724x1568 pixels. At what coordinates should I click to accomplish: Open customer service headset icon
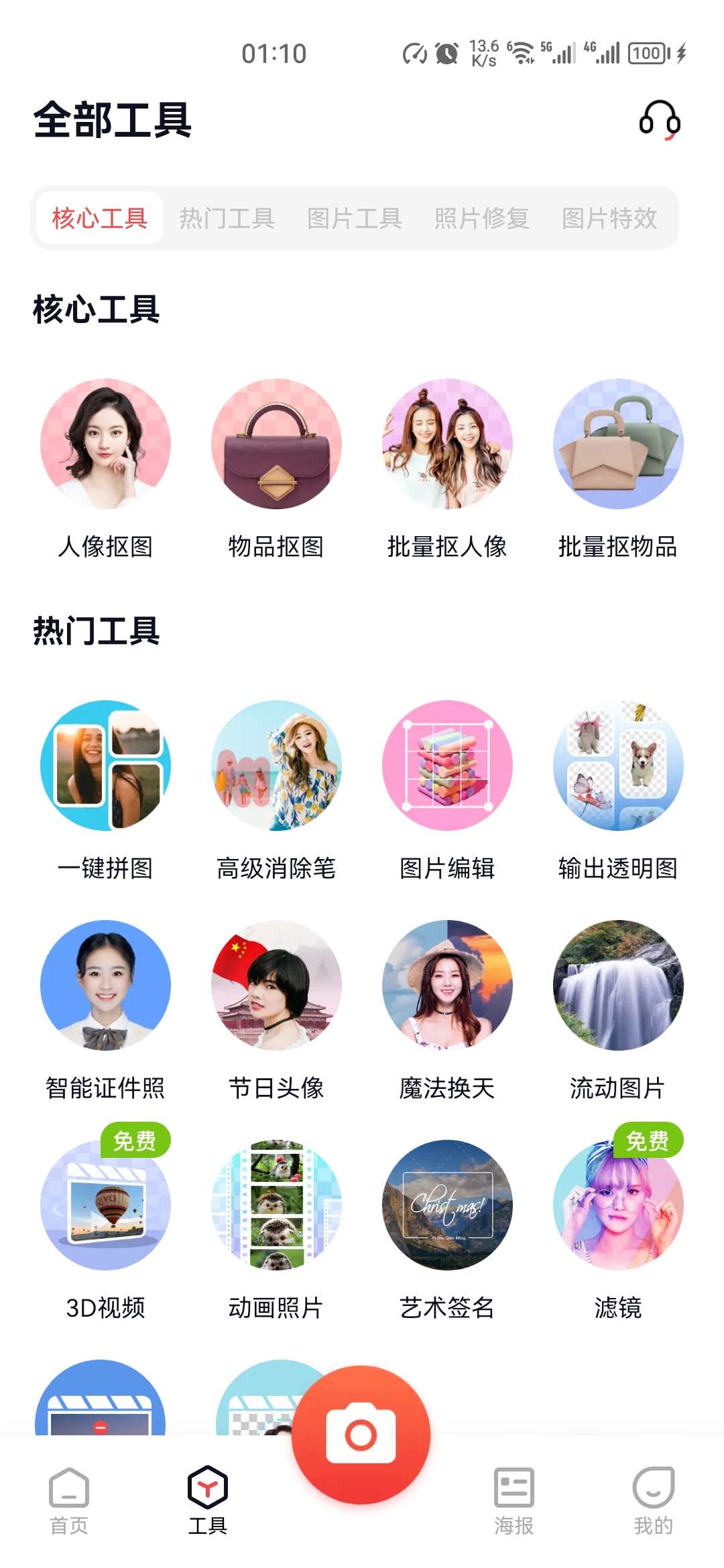(x=660, y=121)
